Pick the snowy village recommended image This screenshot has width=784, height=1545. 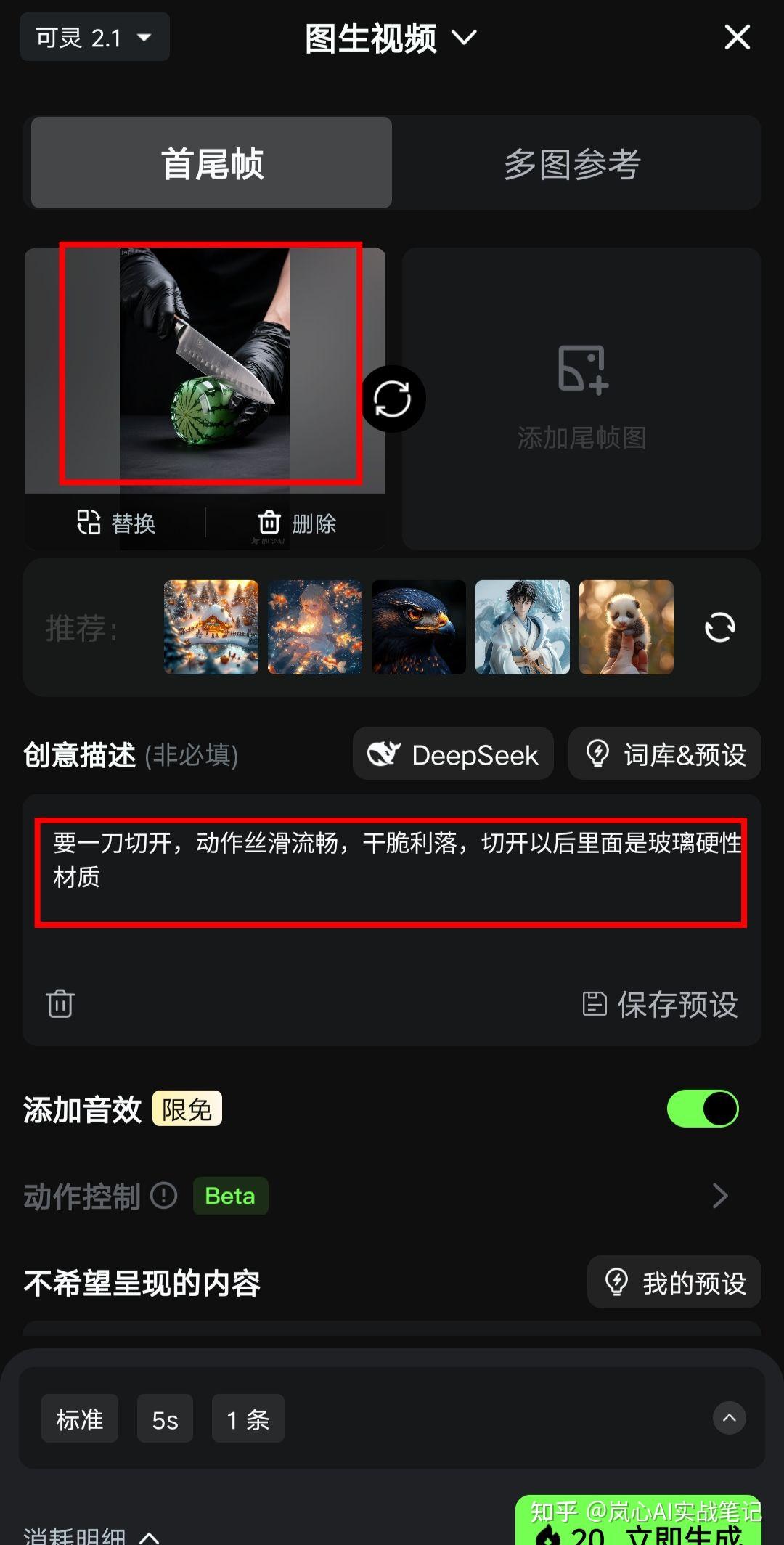click(211, 627)
